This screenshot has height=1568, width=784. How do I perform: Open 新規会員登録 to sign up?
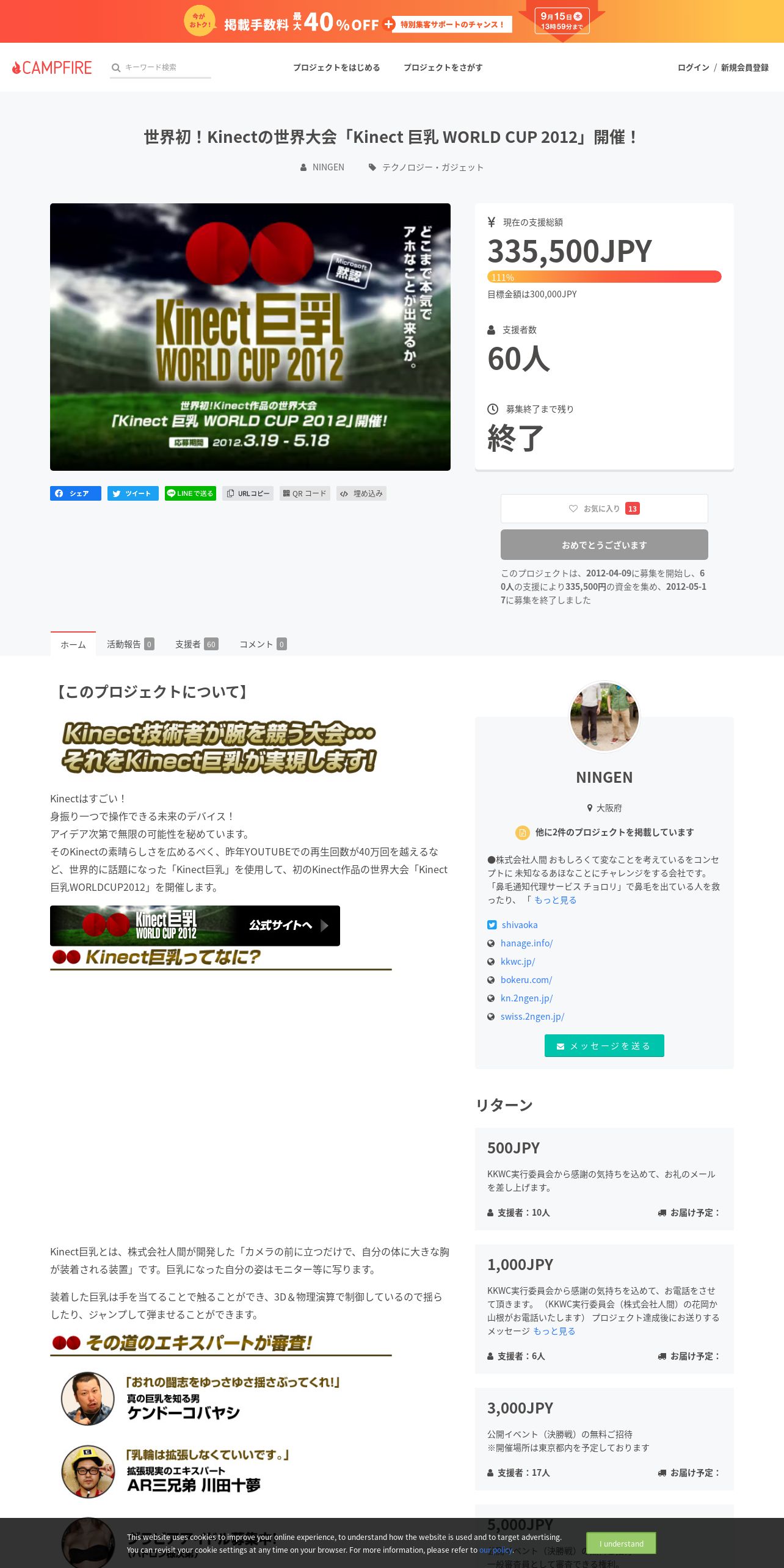(744, 67)
